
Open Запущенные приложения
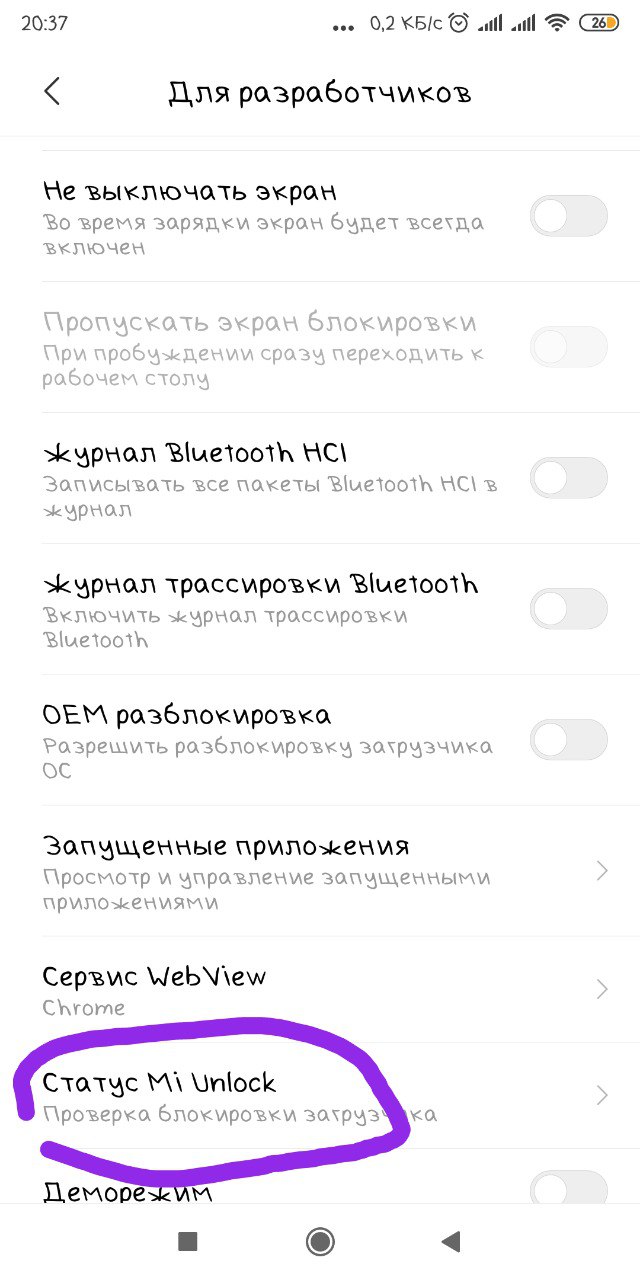320,871
